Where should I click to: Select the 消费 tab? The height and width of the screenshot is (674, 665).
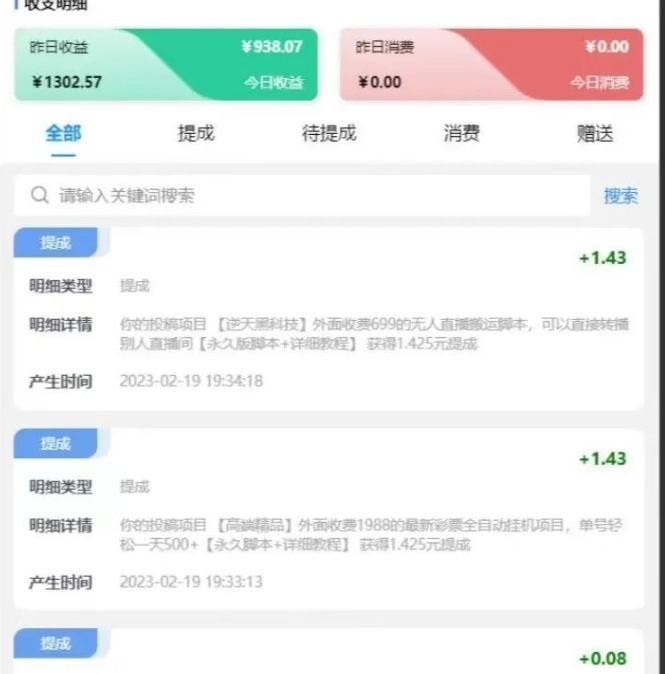(461, 133)
